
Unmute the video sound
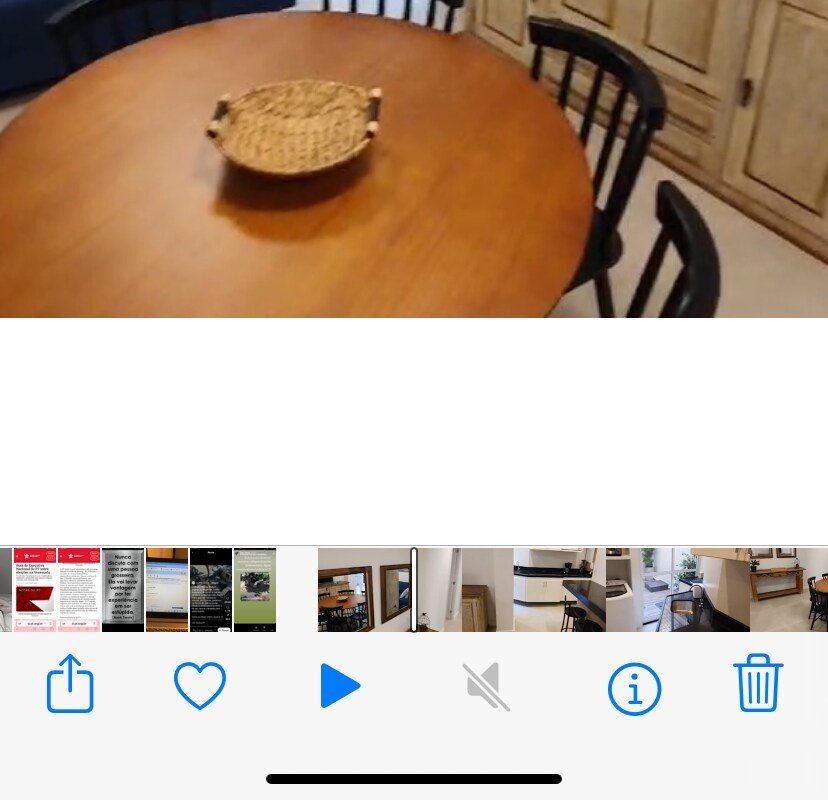[x=487, y=687]
